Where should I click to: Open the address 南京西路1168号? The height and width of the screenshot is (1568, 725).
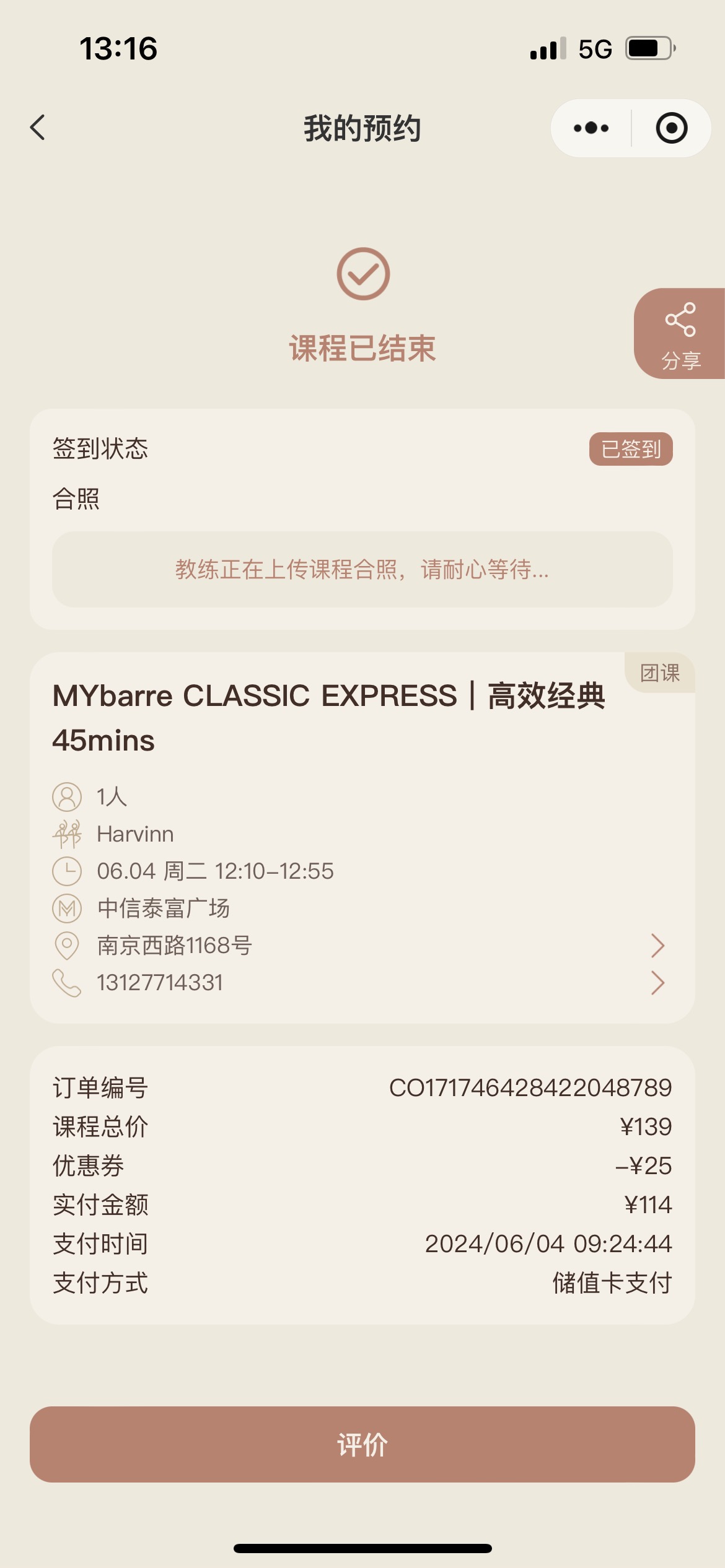coord(362,946)
